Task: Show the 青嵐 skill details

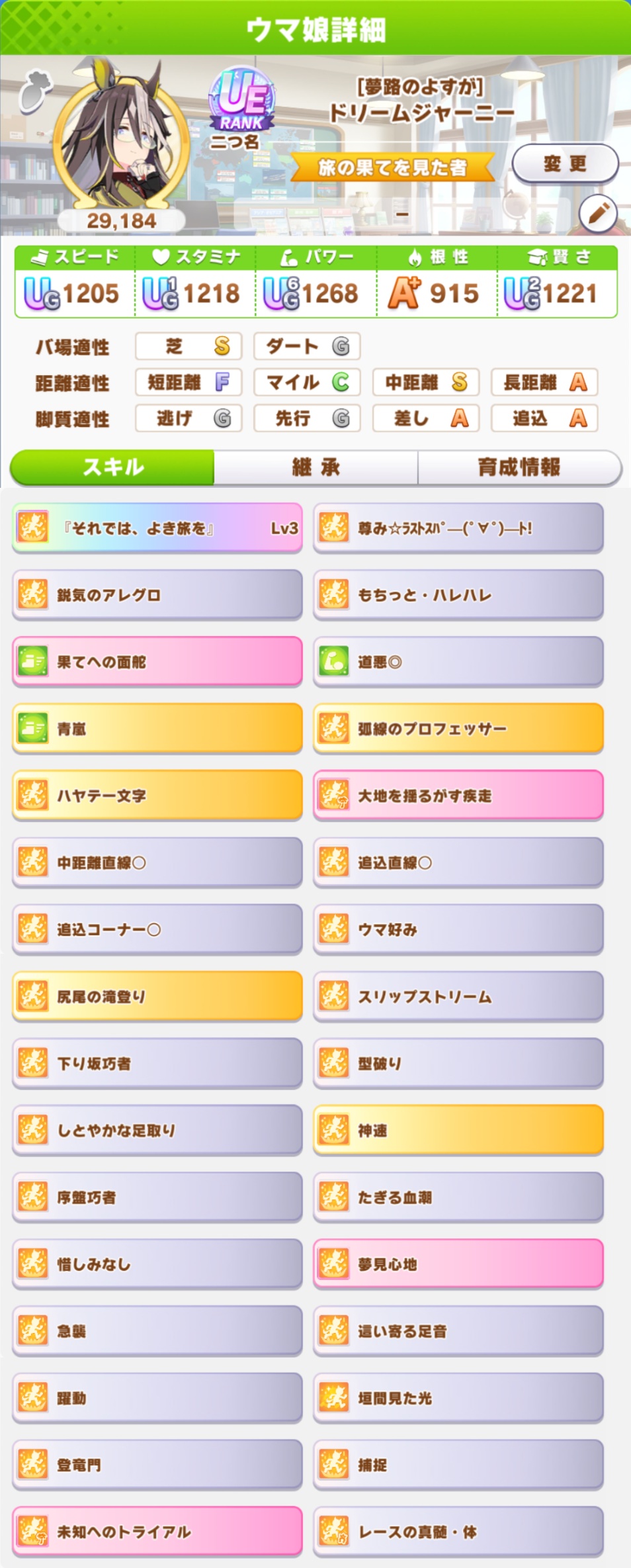Action: tap(157, 729)
